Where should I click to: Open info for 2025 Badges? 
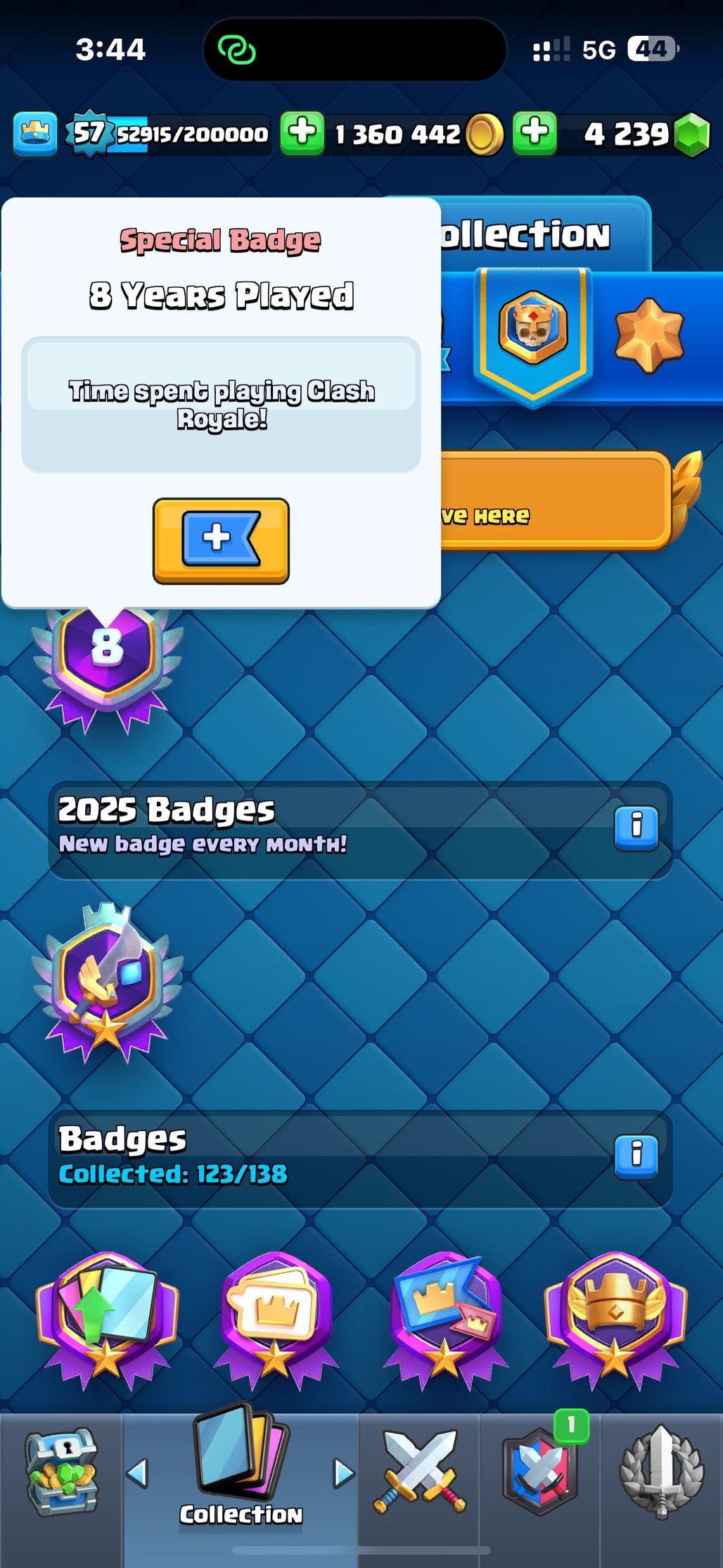(x=636, y=828)
